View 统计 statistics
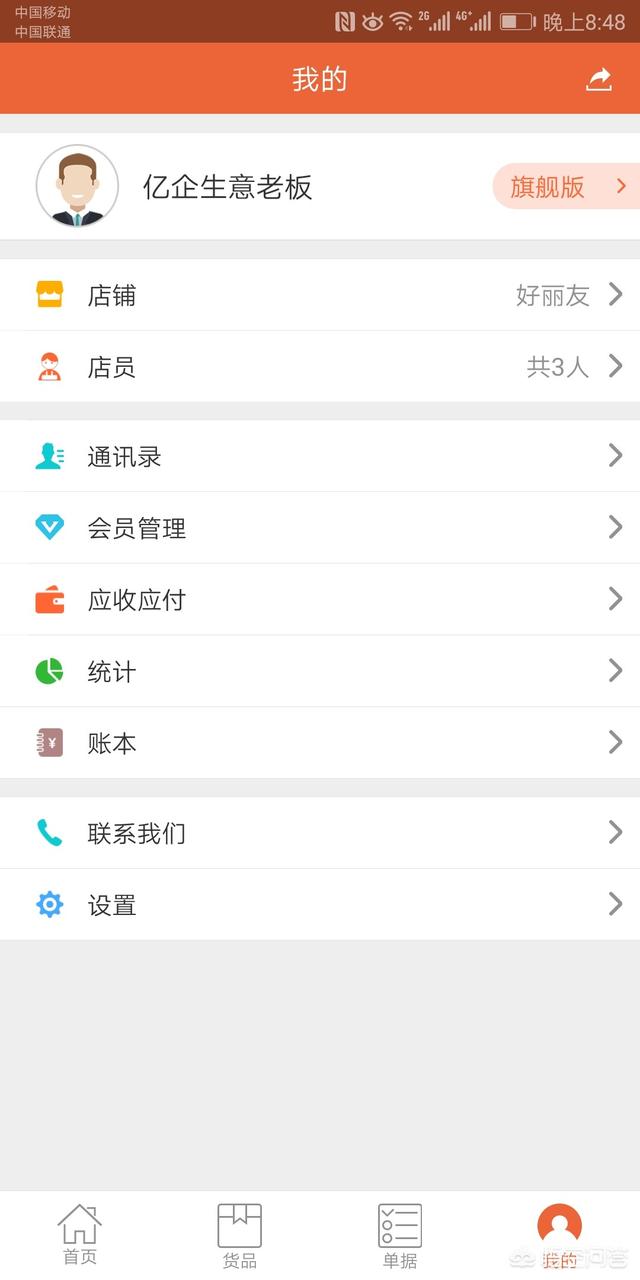The width and height of the screenshot is (640, 1280). coord(320,672)
